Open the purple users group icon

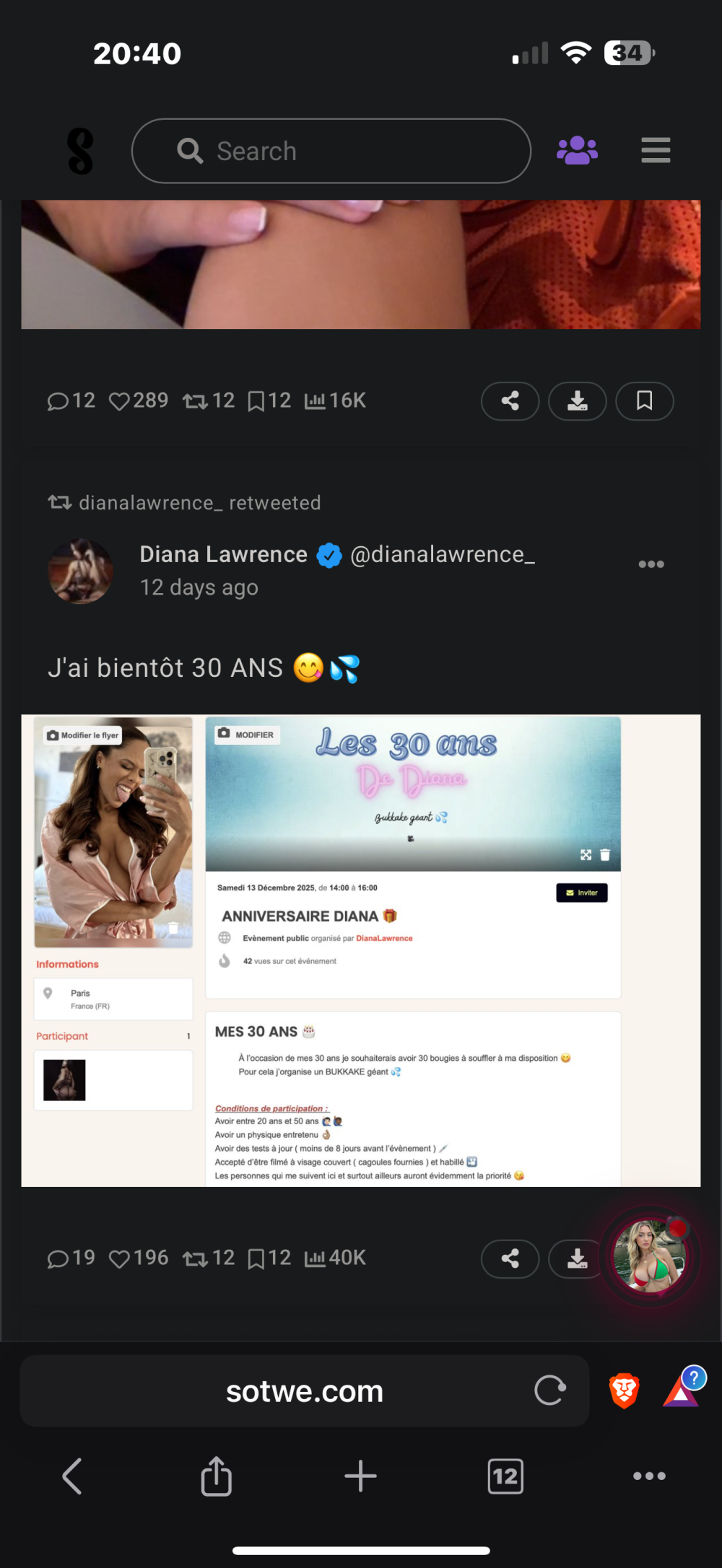pyautogui.click(x=577, y=151)
